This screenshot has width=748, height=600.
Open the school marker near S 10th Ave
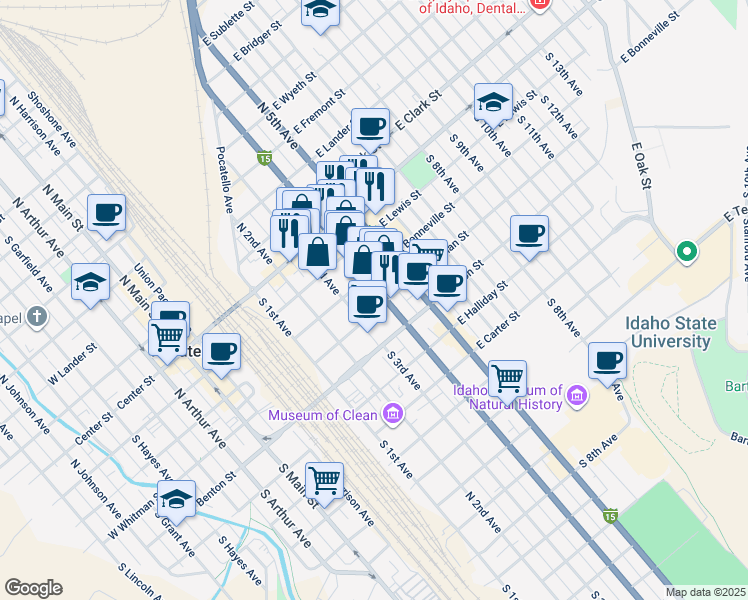[493, 101]
